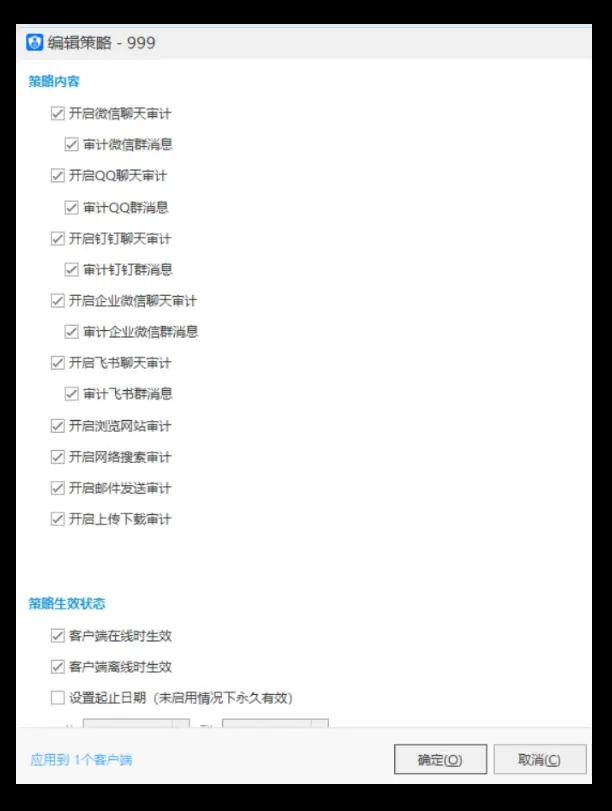
Task: Confirm with 确定(O) button
Action: (440, 760)
